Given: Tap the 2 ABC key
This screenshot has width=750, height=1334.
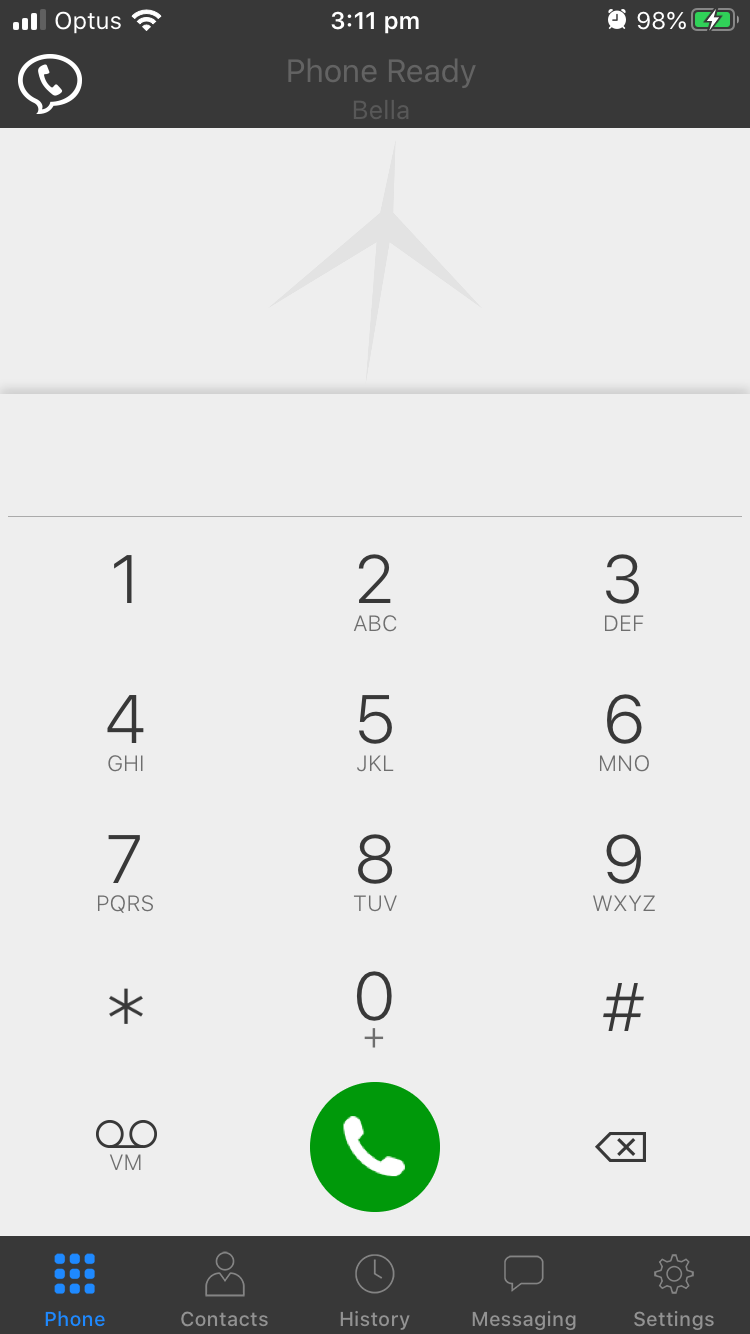Looking at the screenshot, I should [x=375, y=592].
